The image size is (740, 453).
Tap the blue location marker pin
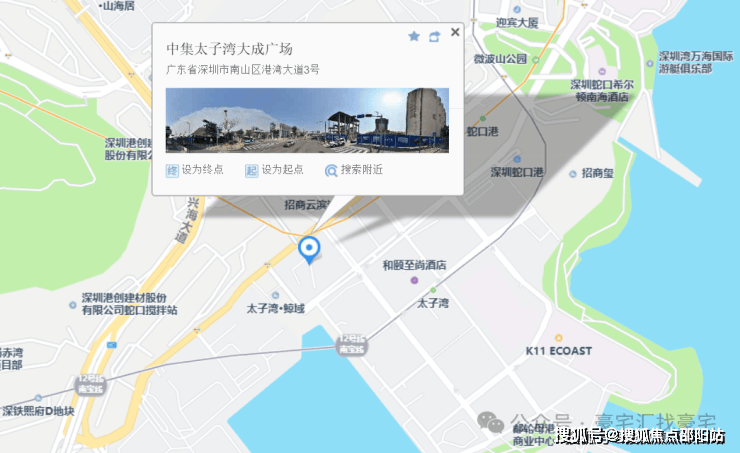click(x=310, y=249)
